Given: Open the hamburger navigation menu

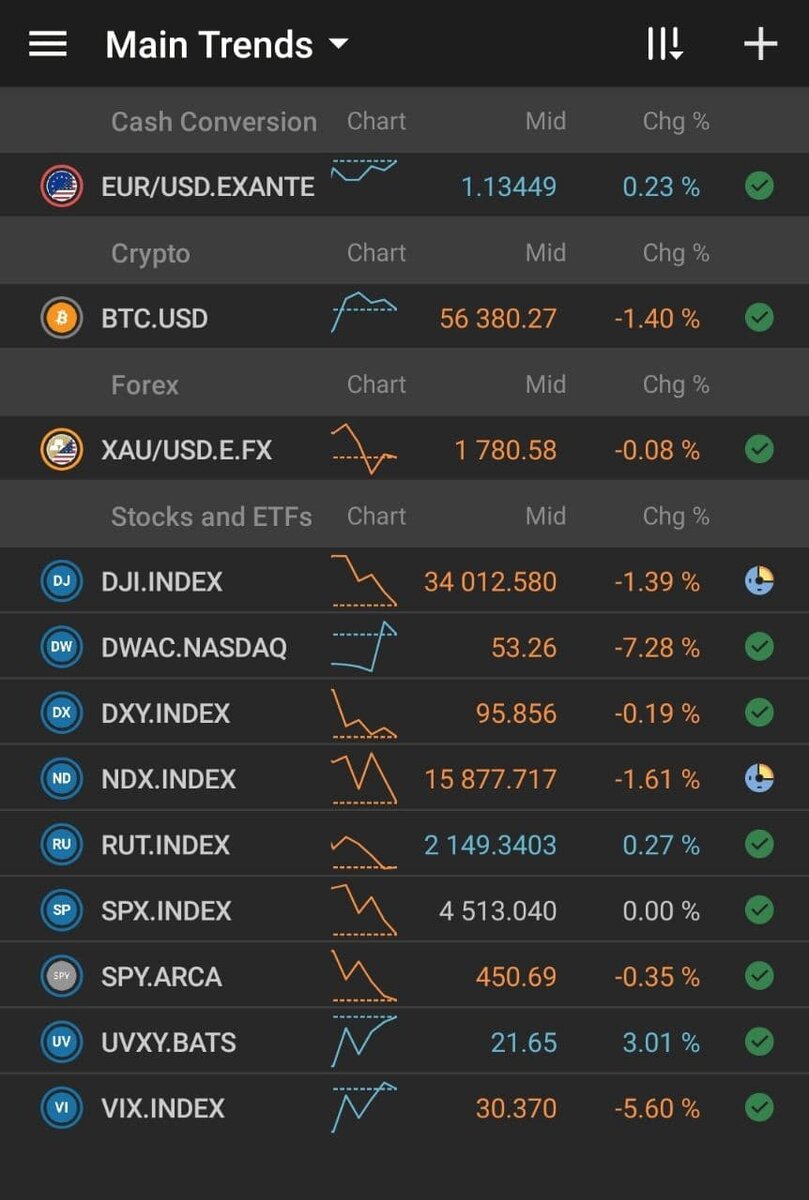Looking at the screenshot, I should pyautogui.click(x=48, y=44).
